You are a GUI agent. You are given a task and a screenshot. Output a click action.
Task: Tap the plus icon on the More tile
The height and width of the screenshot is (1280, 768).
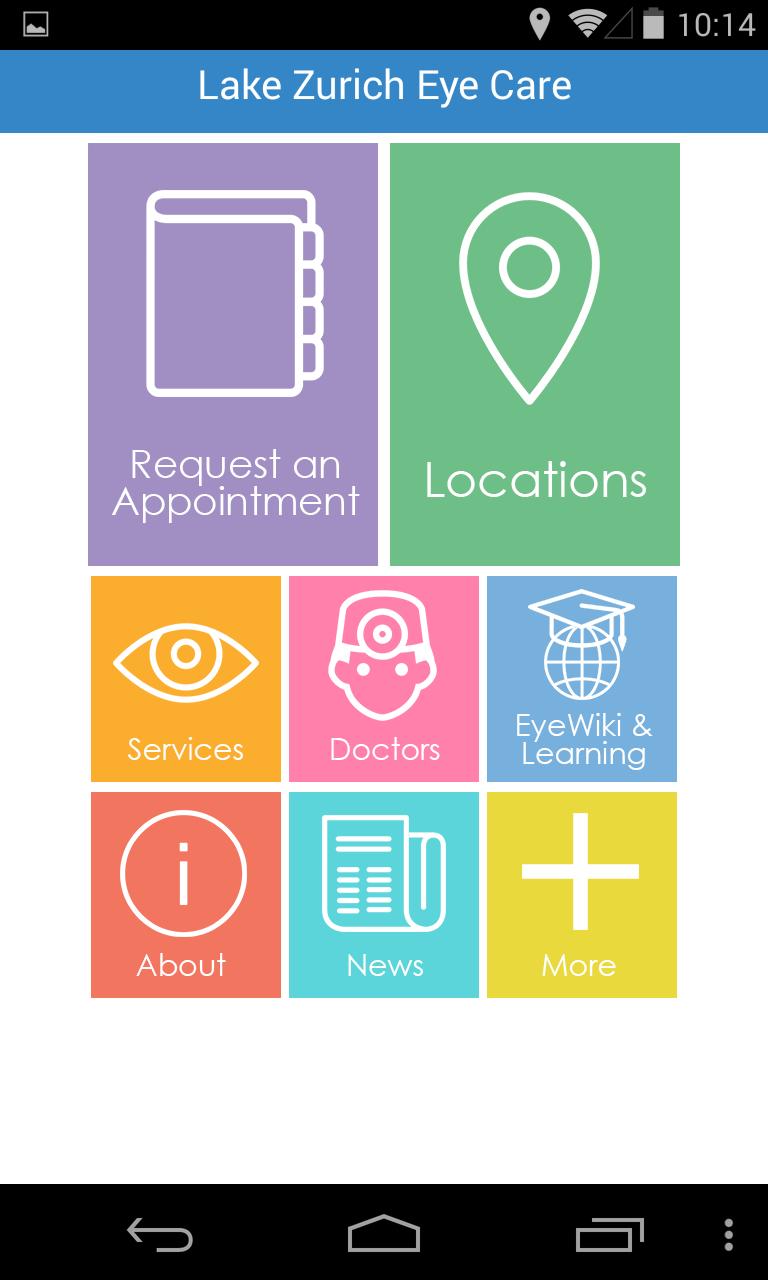[581, 872]
